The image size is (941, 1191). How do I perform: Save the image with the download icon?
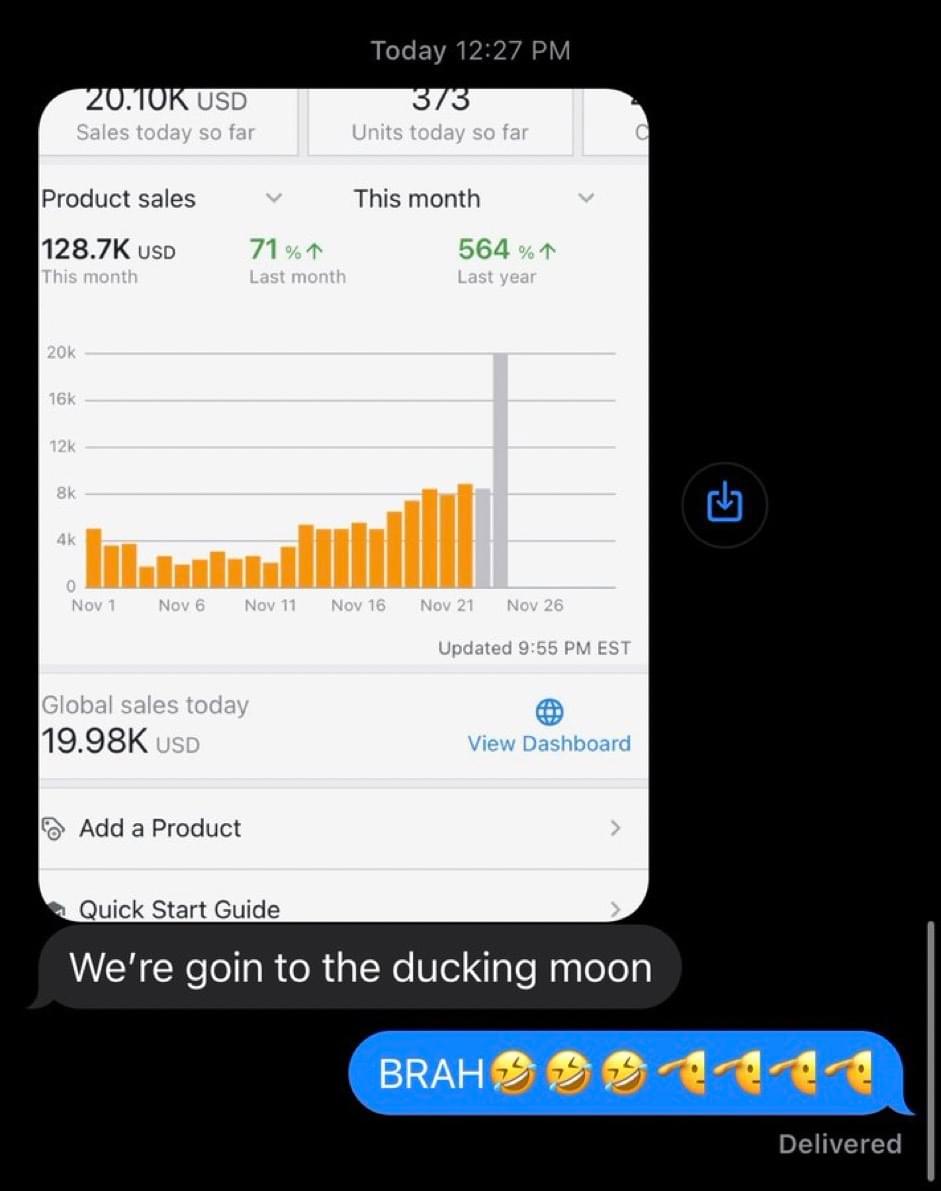pos(724,504)
